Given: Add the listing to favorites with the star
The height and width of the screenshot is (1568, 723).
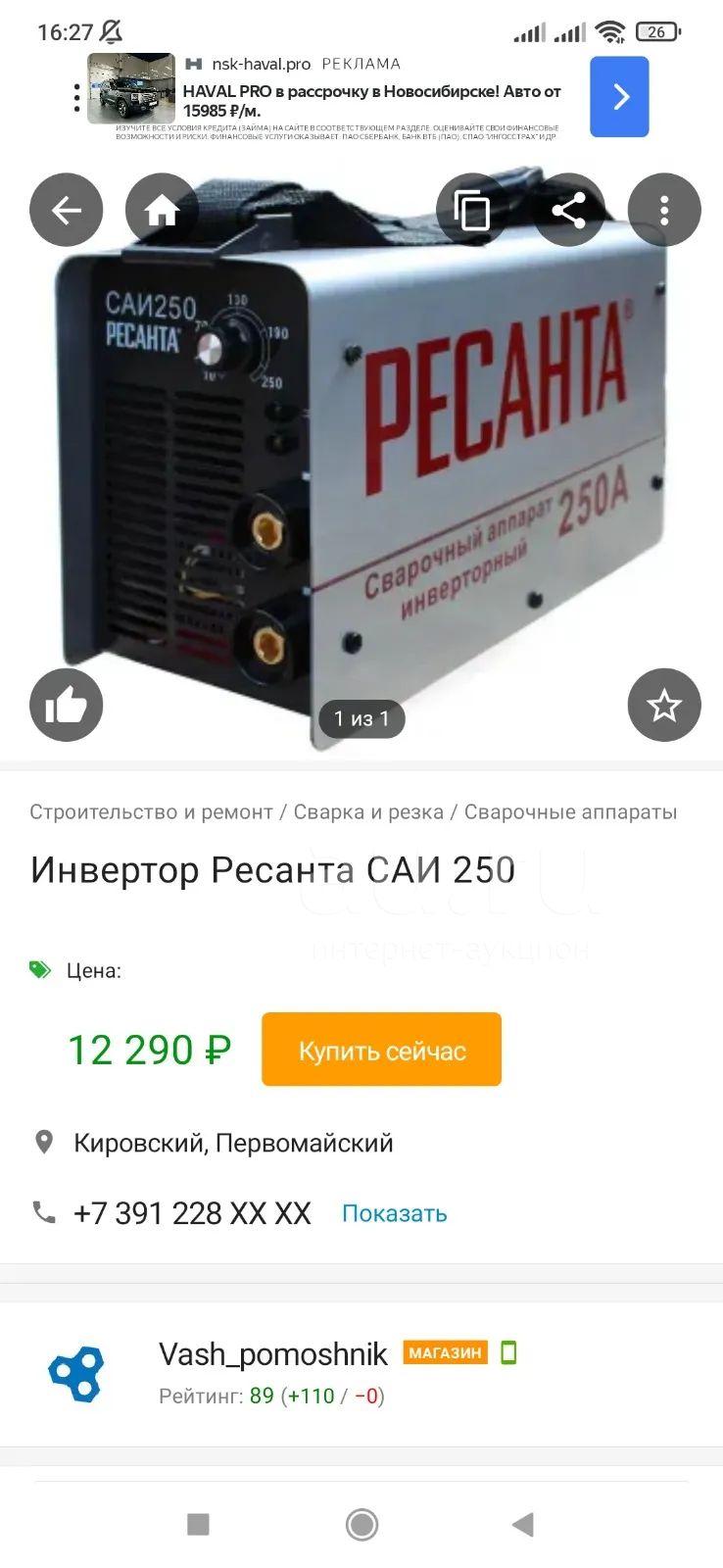Looking at the screenshot, I should (x=664, y=705).
